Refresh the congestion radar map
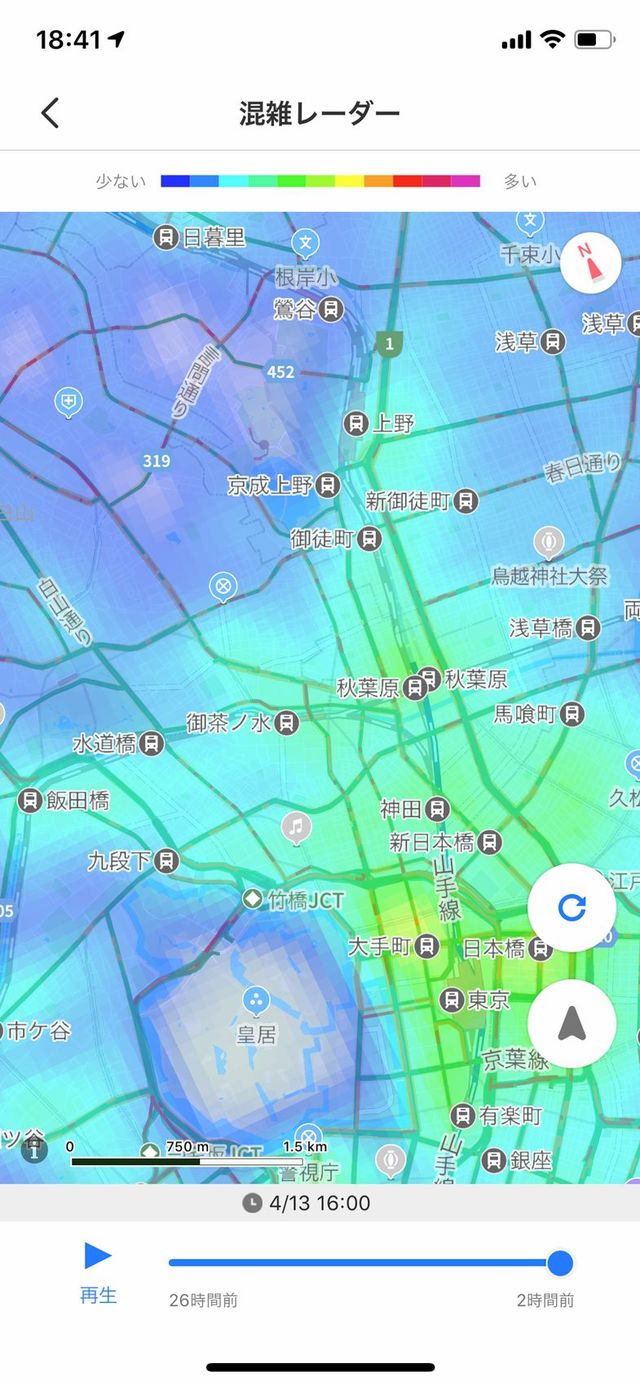Viewport: 640px width, 1385px height. pyautogui.click(x=571, y=908)
